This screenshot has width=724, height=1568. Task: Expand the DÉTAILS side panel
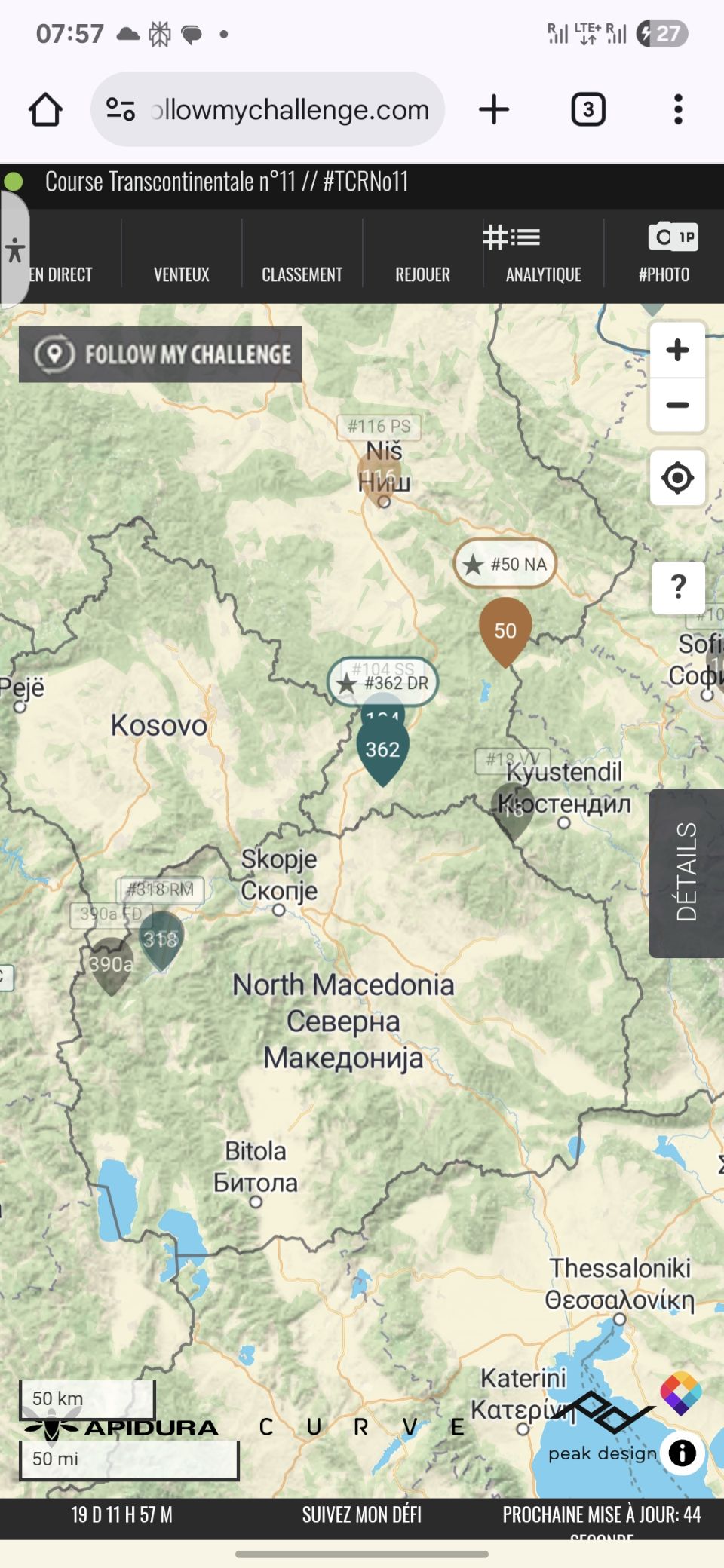pos(686,872)
